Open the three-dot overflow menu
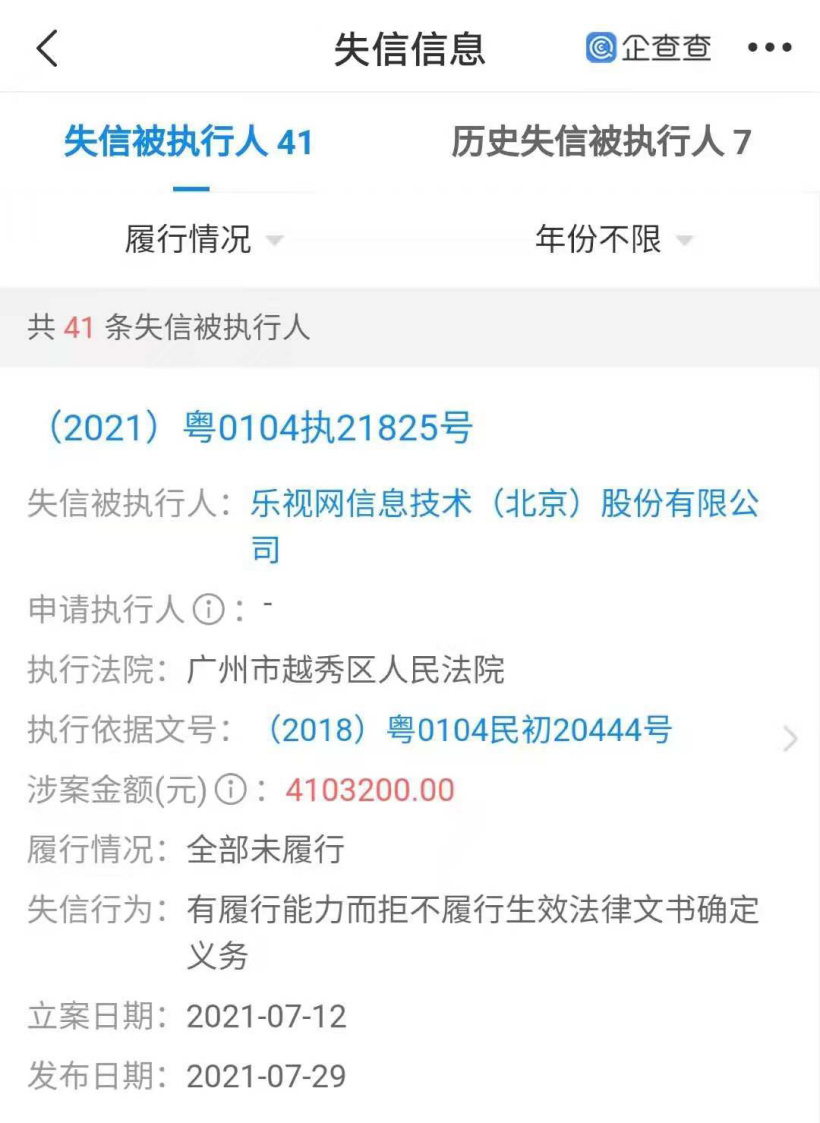 [769, 47]
